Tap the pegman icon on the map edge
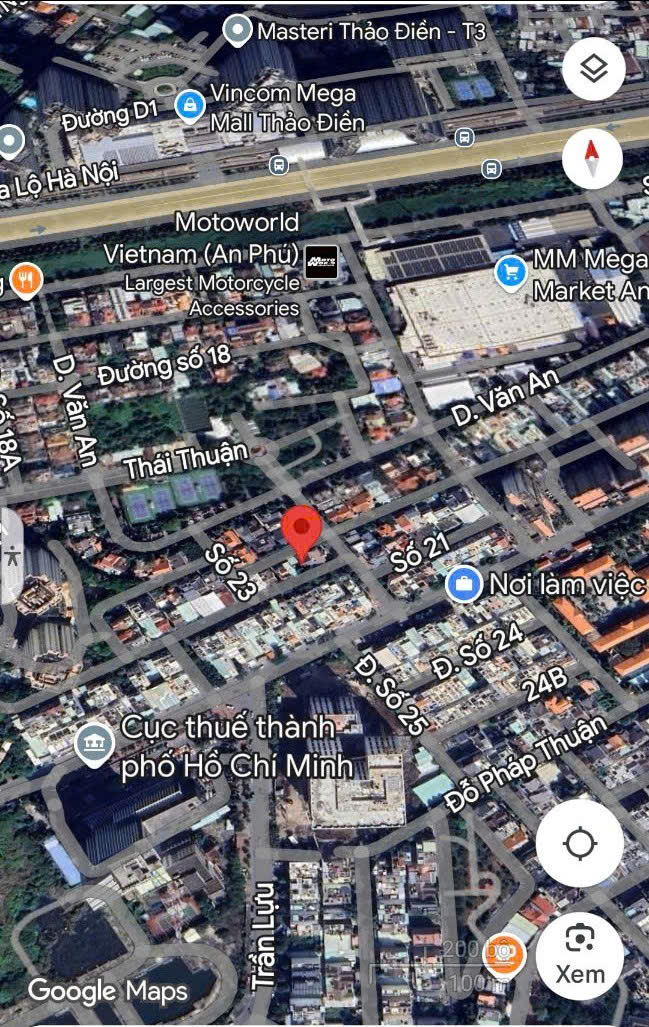The image size is (649, 1027). [12, 556]
